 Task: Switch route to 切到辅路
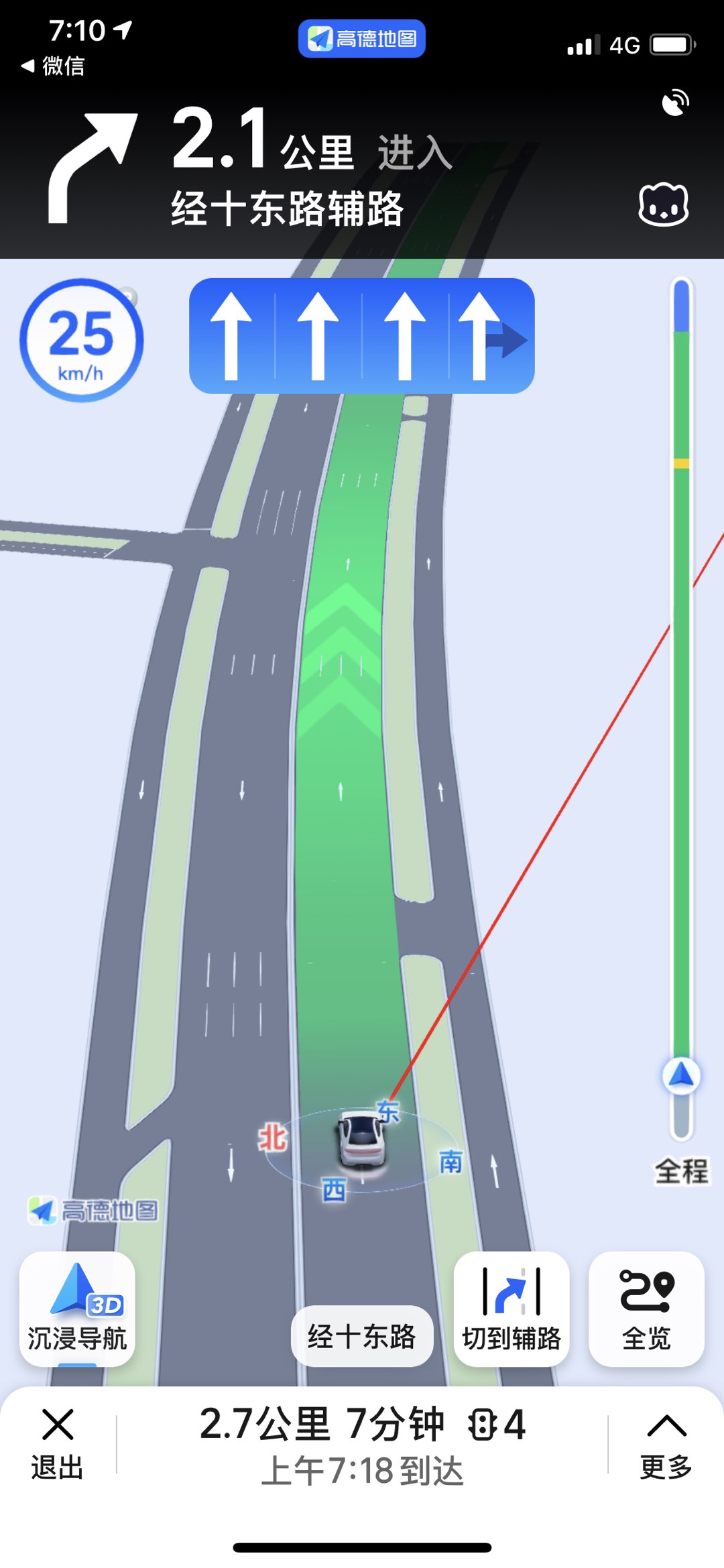[511, 1309]
